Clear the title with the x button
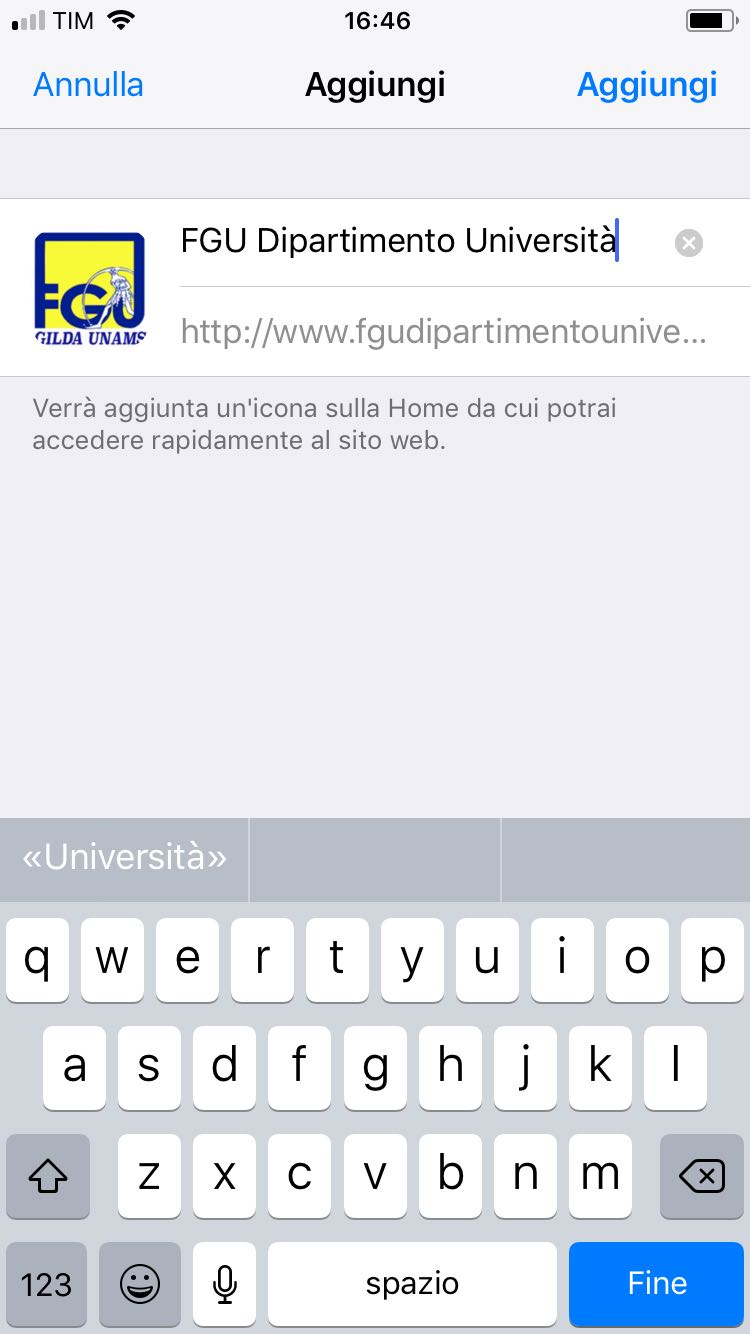Viewport: 750px width, 1334px height. [x=688, y=242]
